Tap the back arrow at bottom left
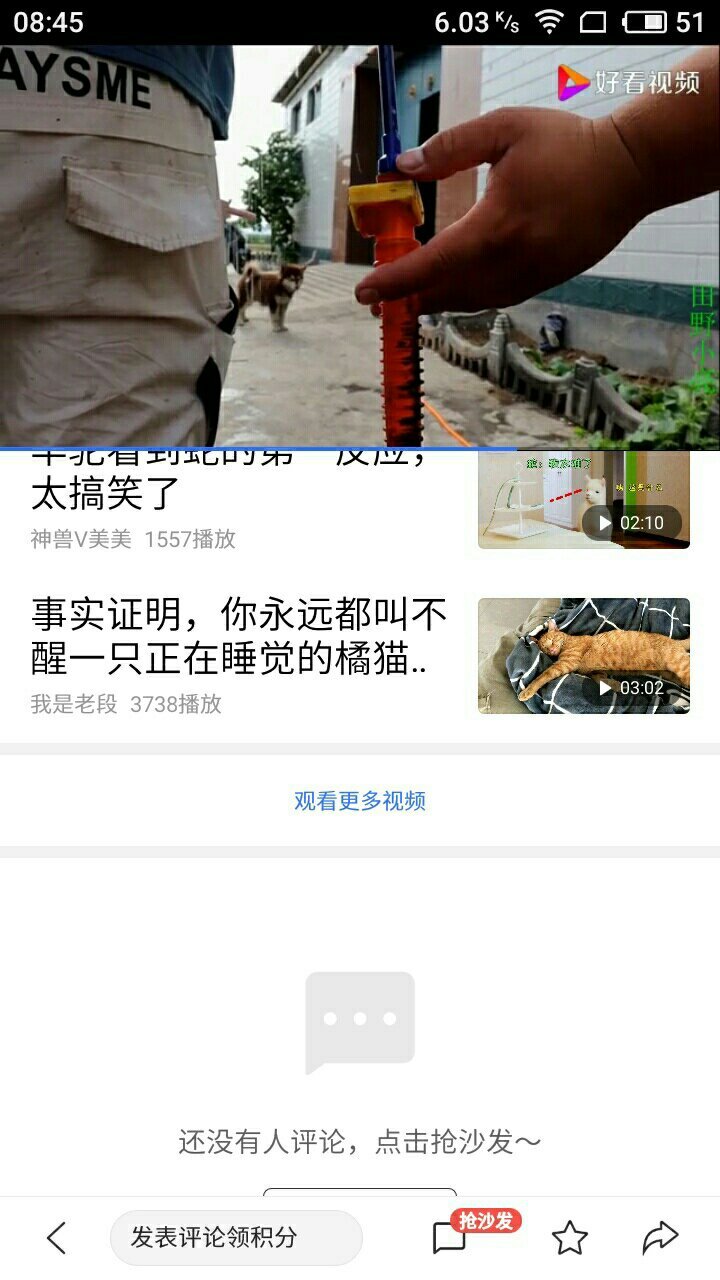The height and width of the screenshot is (1280, 720). tap(55, 1237)
